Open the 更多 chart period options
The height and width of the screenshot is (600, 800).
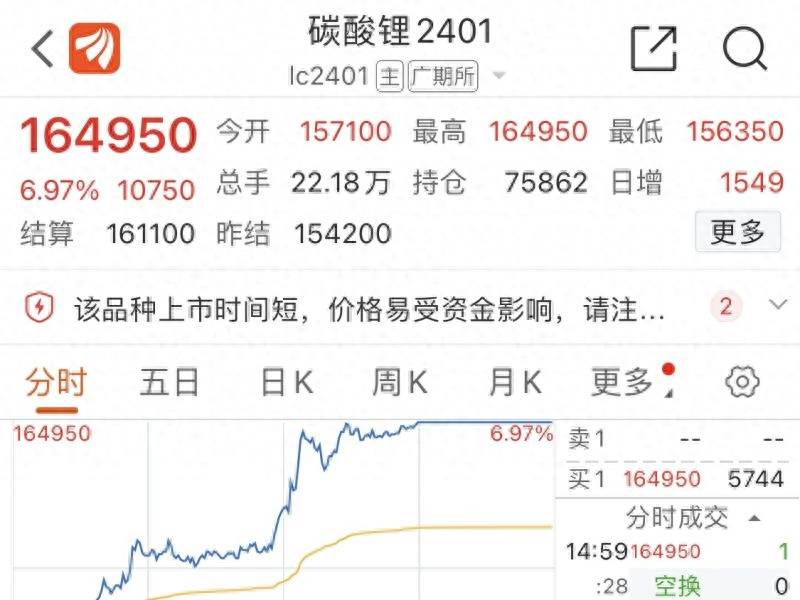[625, 382]
